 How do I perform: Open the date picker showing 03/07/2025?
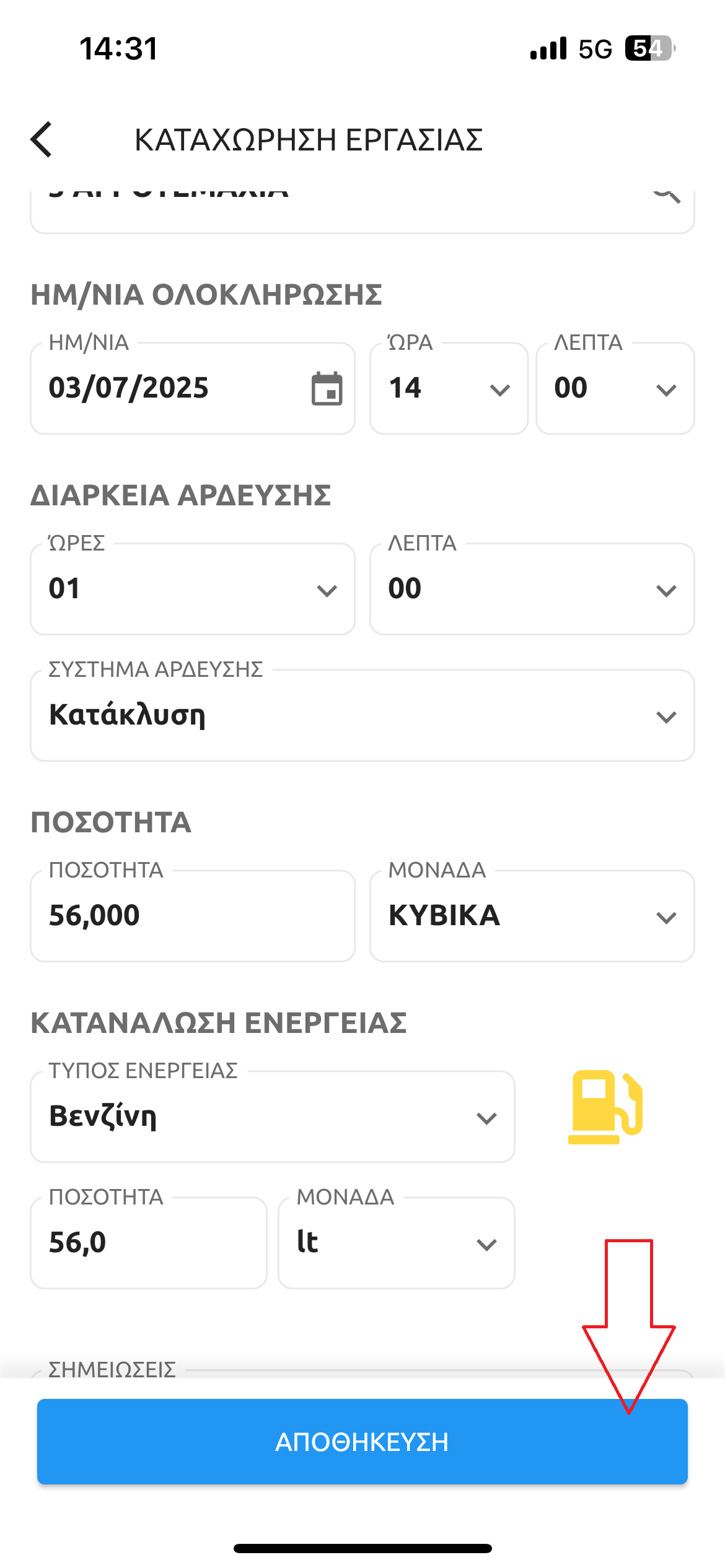tap(193, 388)
